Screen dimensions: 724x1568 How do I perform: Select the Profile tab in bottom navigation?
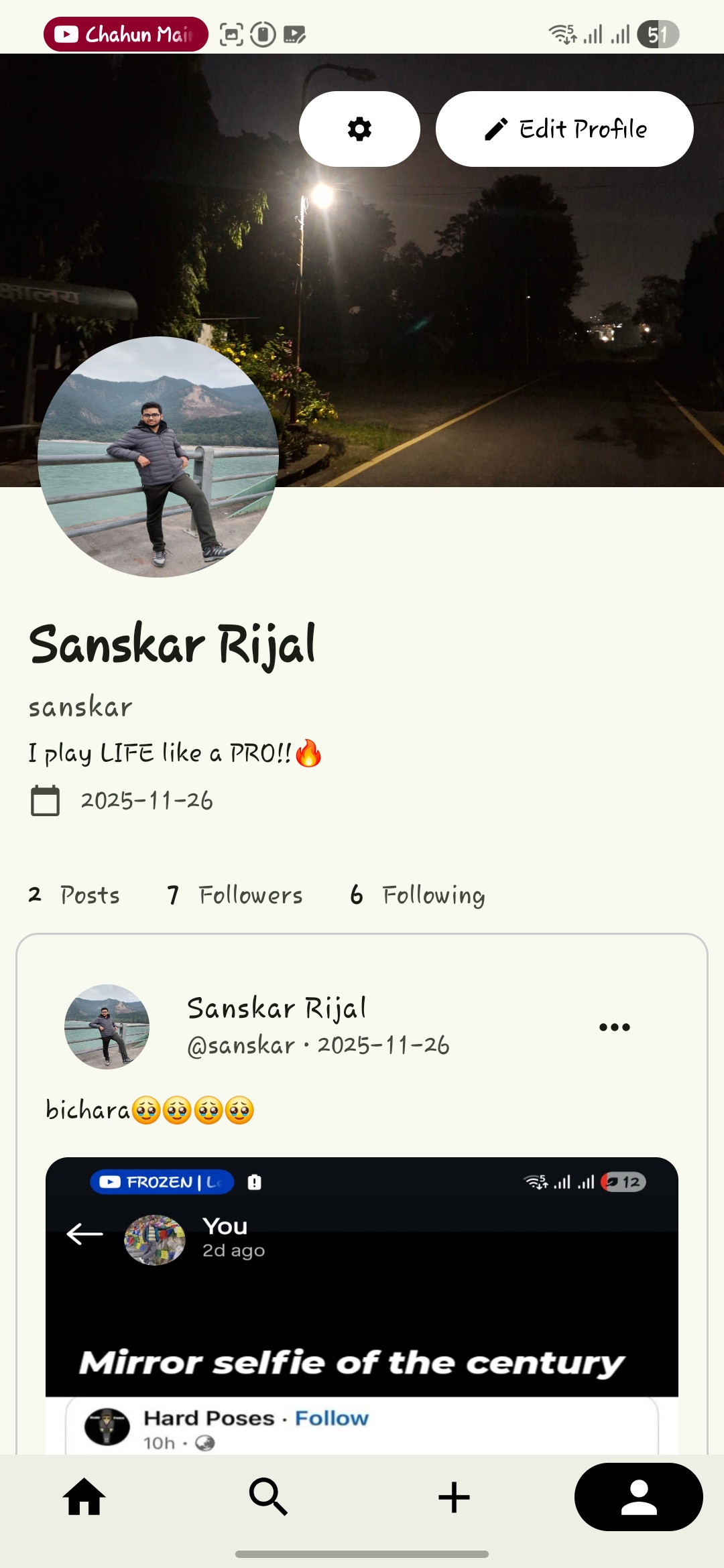[x=638, y=1497]
